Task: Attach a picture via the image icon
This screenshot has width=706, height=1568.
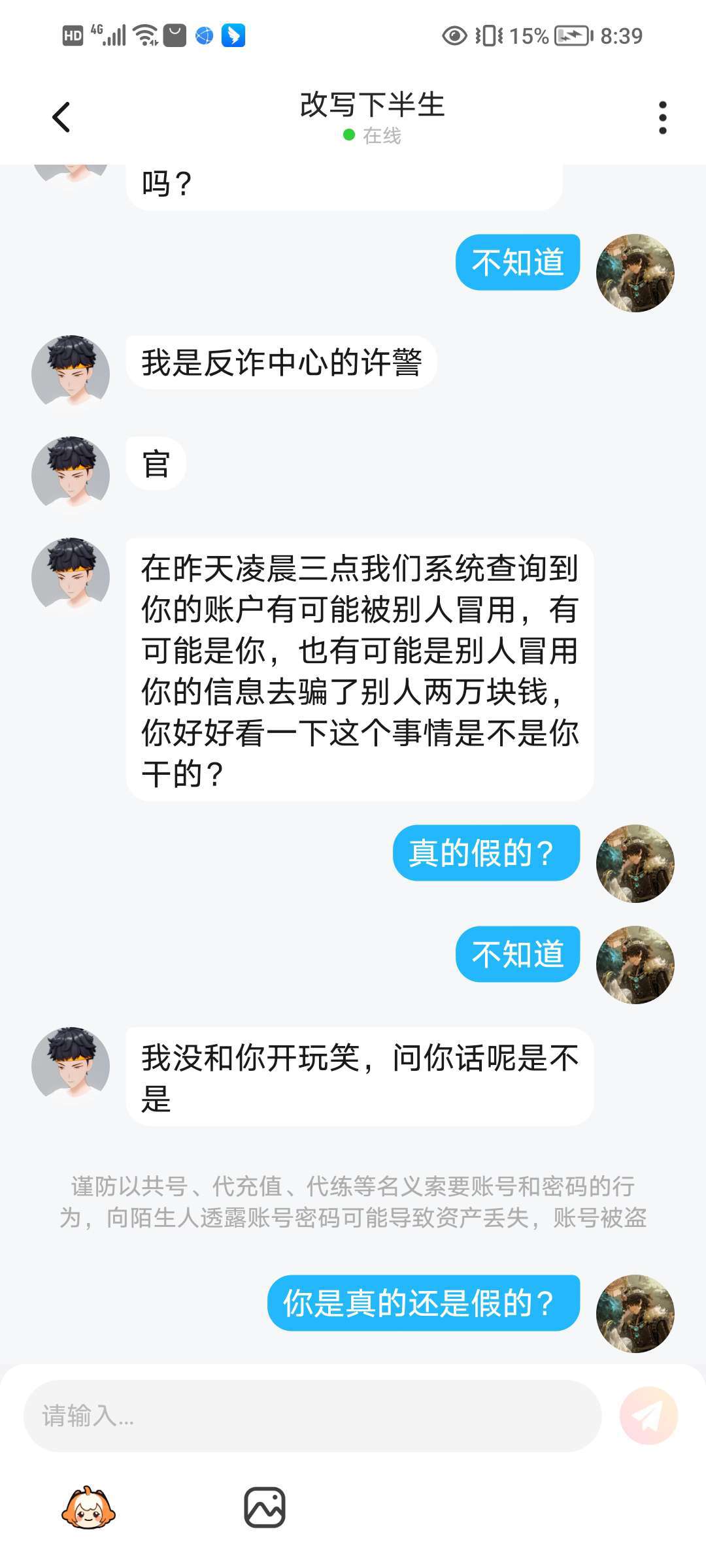Action: (265, 1507)
